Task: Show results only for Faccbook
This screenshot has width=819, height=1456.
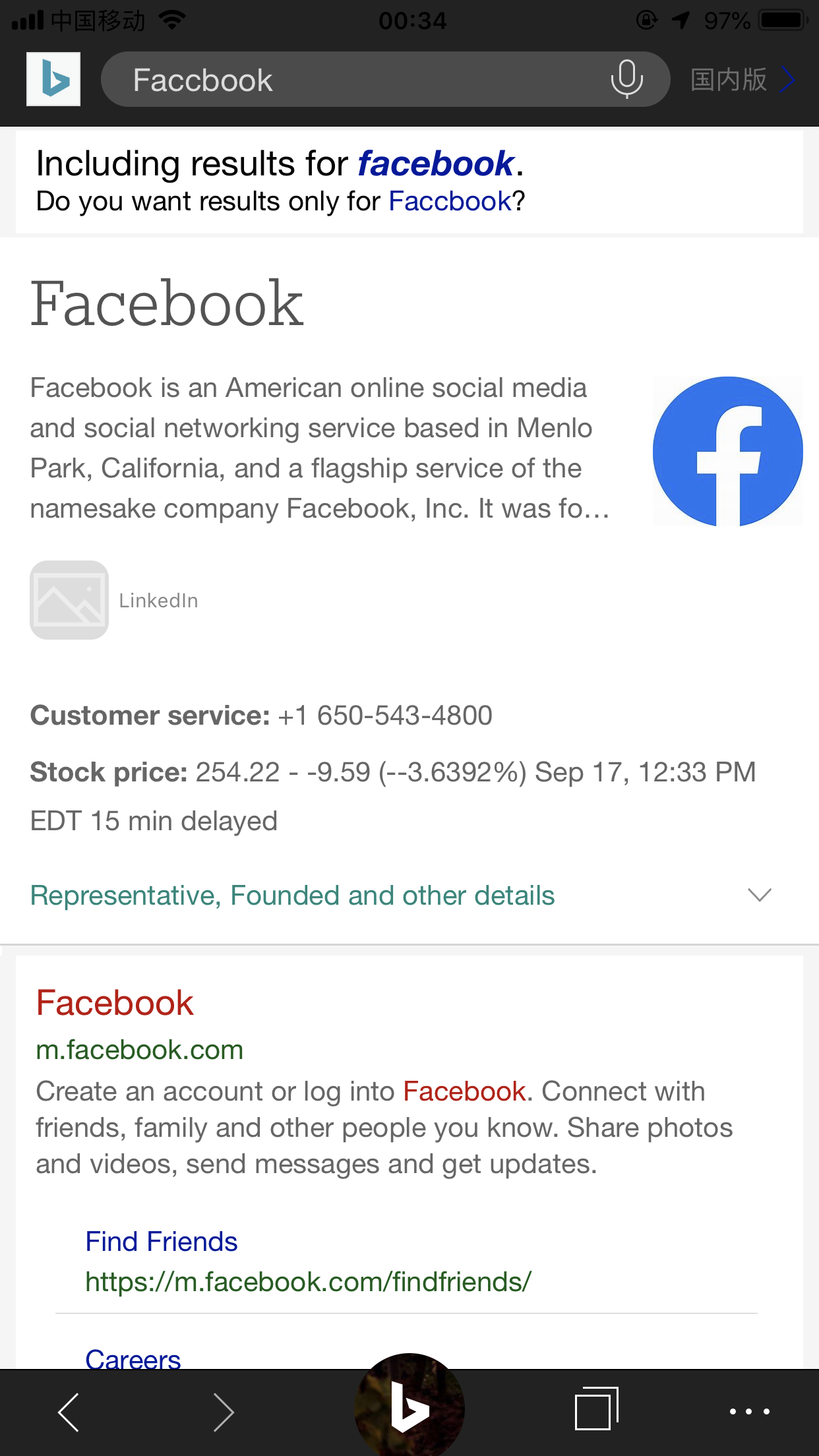Action: pos(450,201)
